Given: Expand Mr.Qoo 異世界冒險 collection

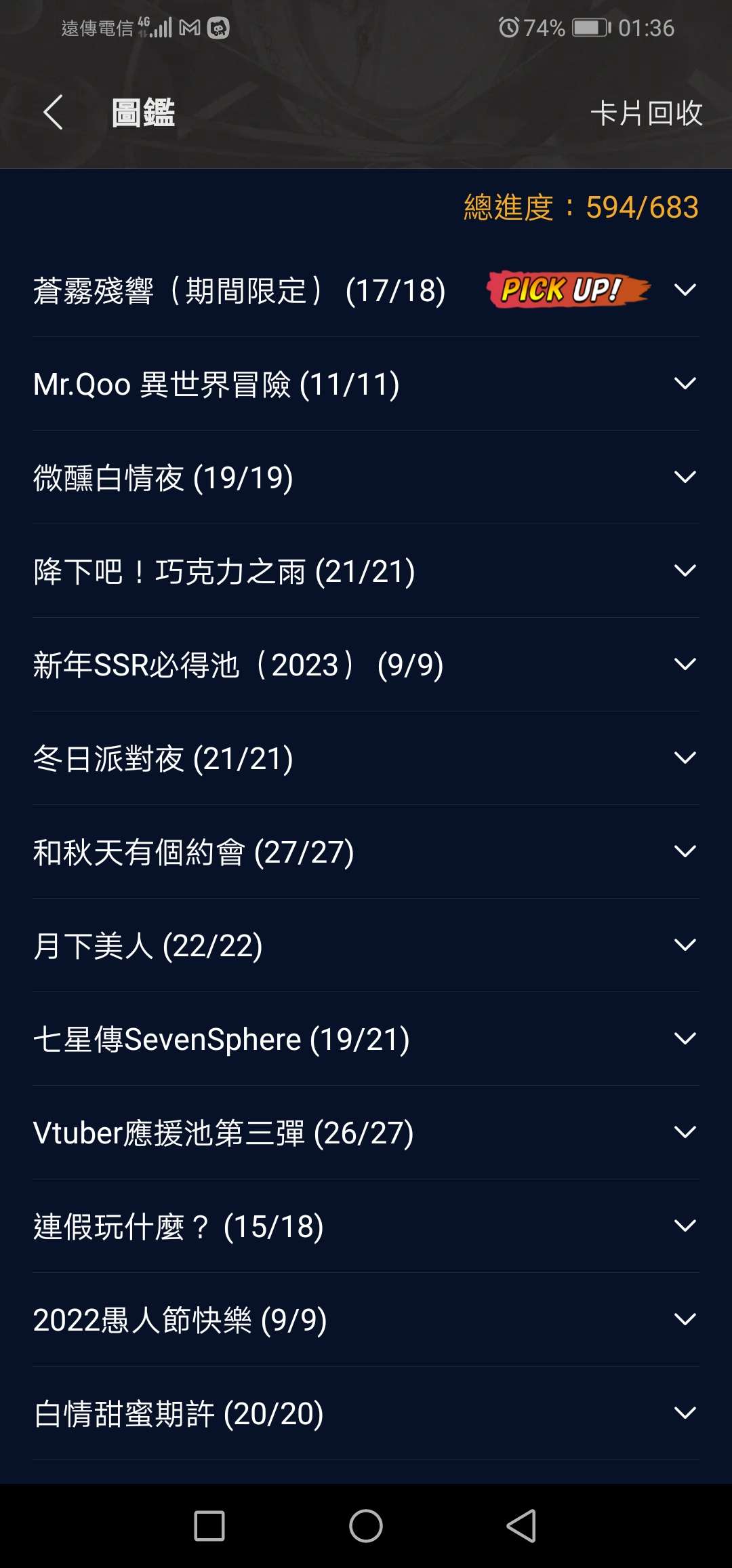Looking at the screenshot, I should (x=685, y=384).
